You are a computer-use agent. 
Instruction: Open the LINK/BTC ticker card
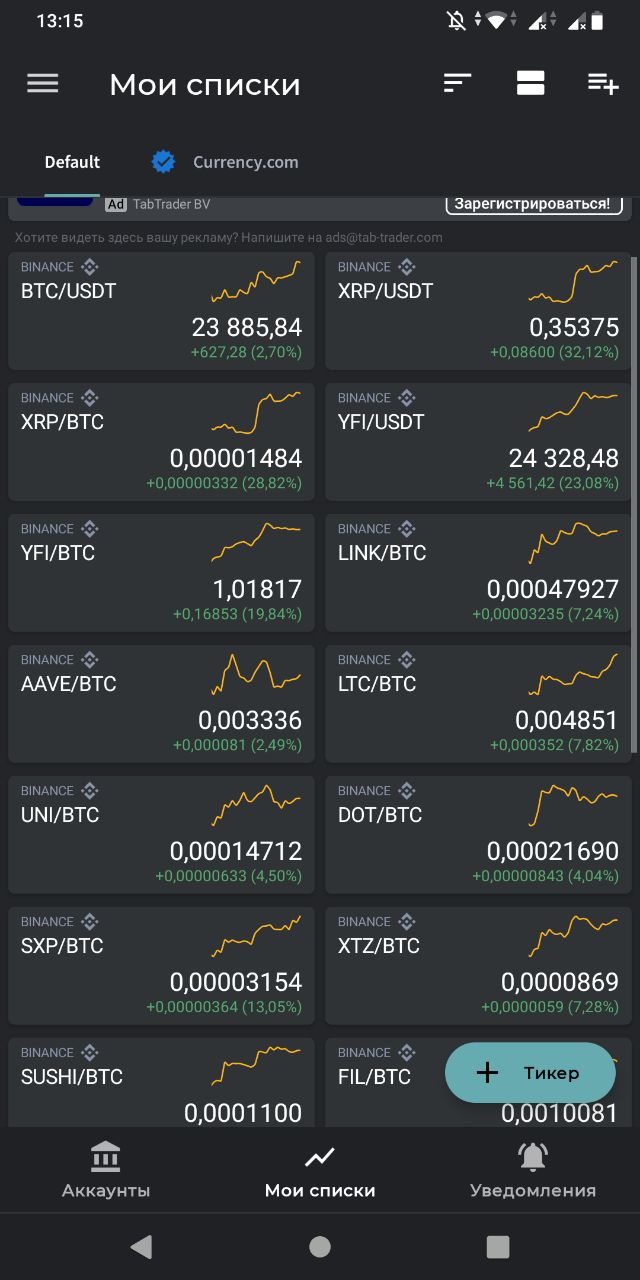point(478,573)
